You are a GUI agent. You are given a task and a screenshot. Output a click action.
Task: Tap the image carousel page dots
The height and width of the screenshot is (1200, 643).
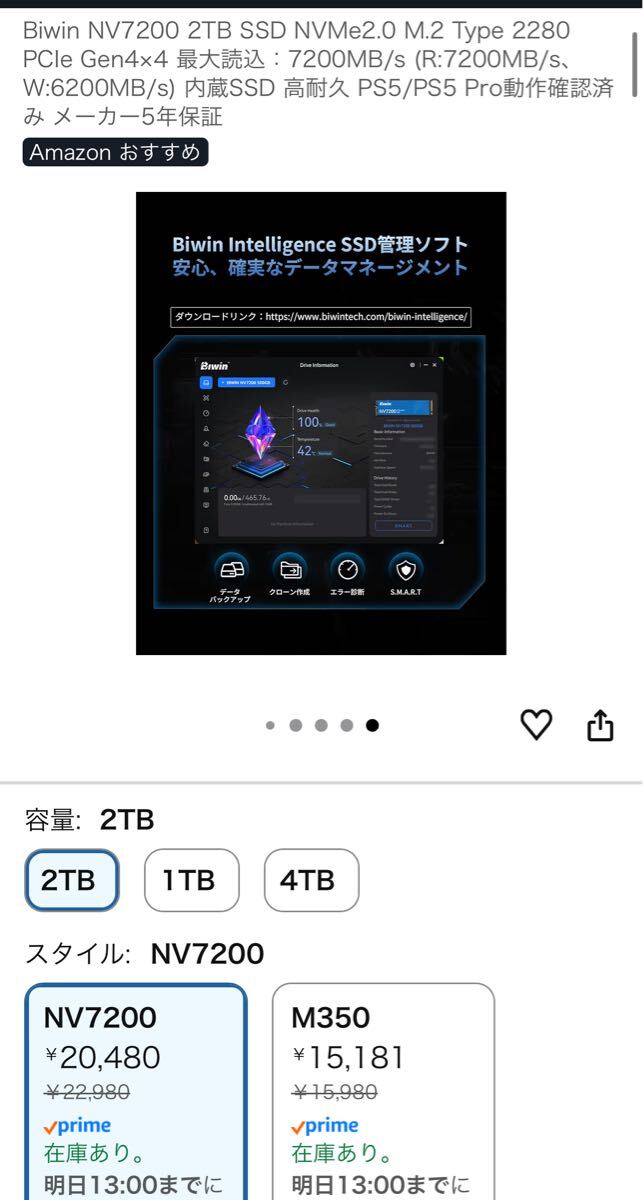pos(321,726)
